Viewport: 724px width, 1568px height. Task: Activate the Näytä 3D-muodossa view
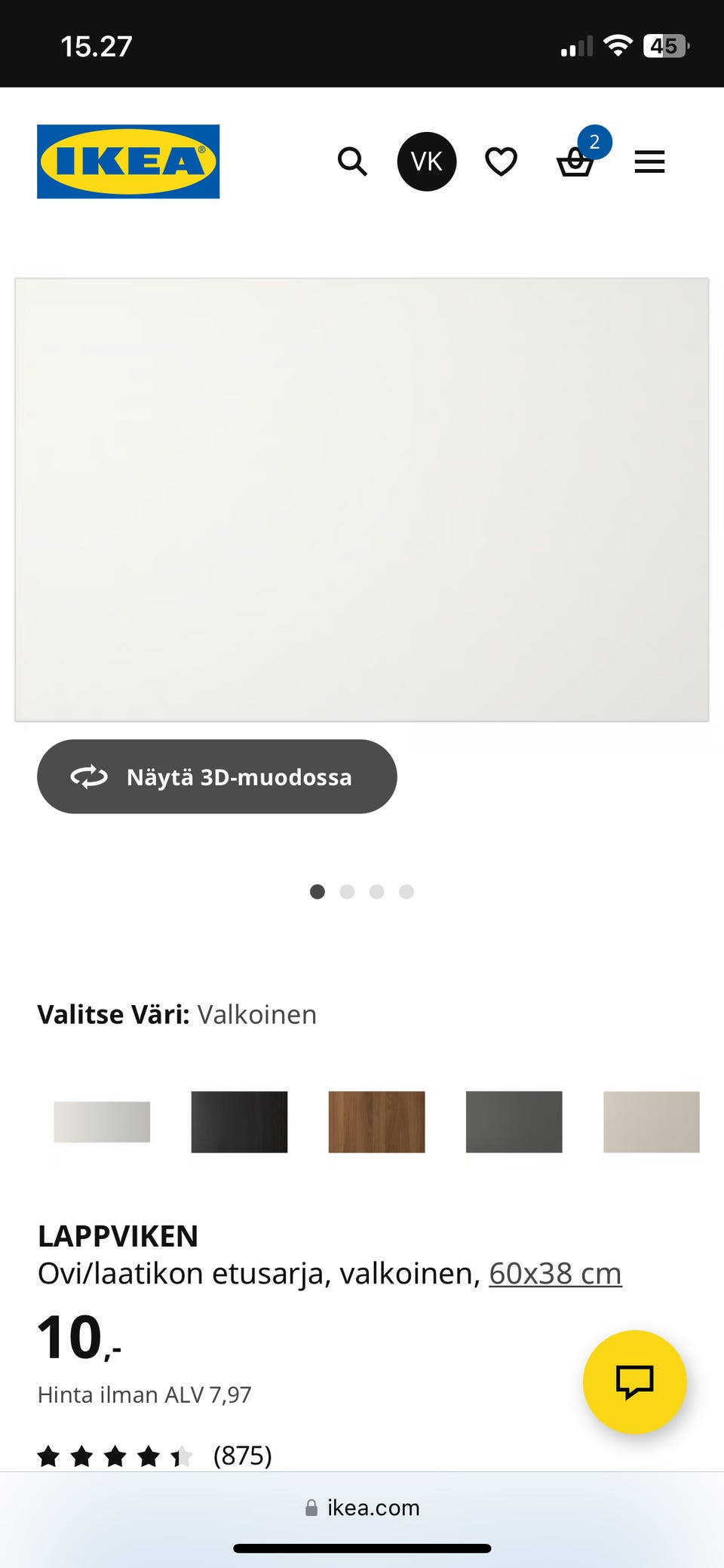click(x=216, y=776)
